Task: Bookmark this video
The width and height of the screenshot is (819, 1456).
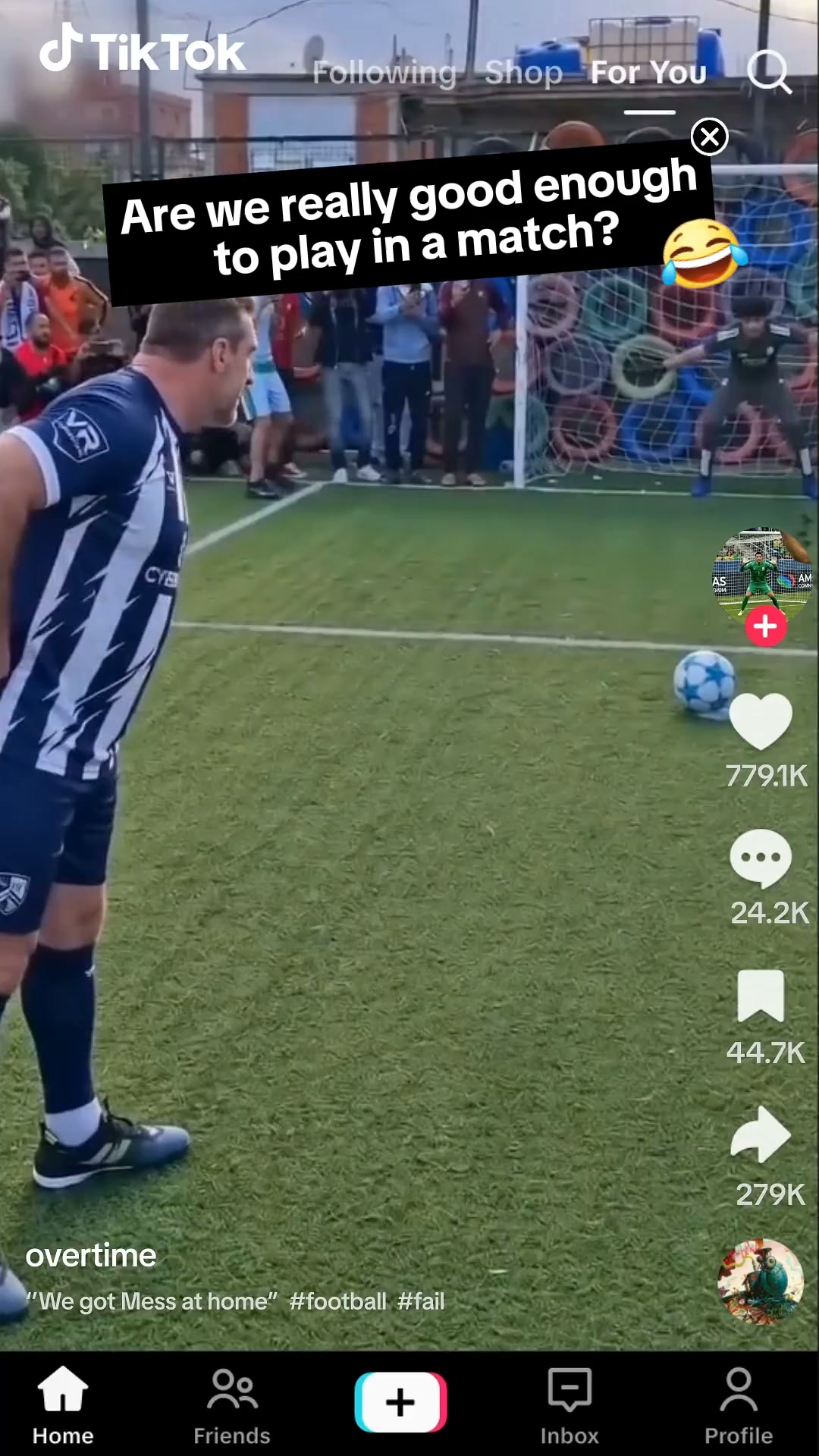Action: click(761, 996)
